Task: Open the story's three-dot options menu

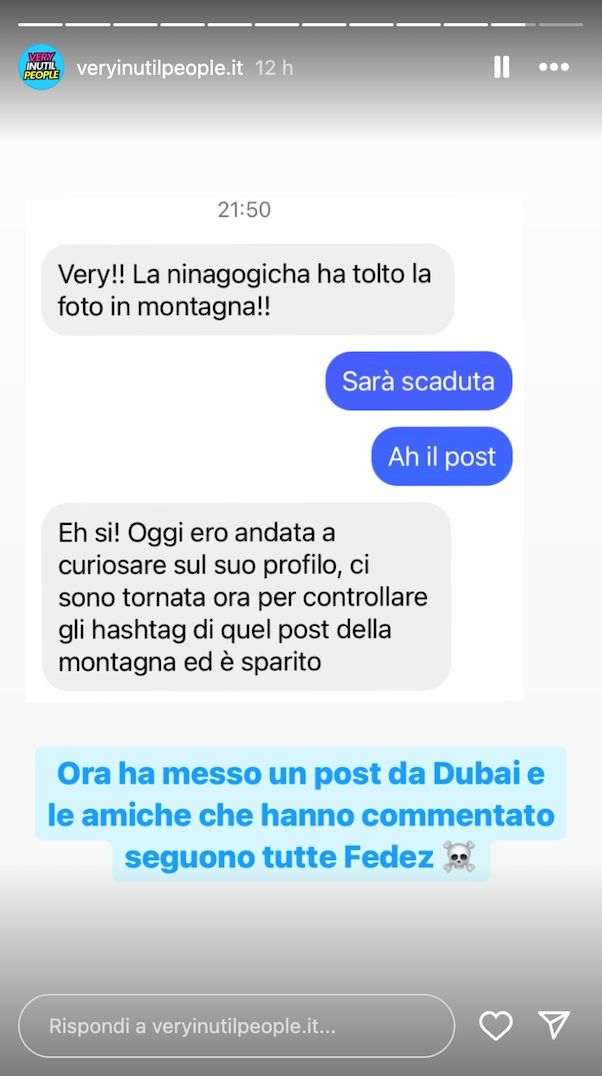Action: [x=553, y=67]
